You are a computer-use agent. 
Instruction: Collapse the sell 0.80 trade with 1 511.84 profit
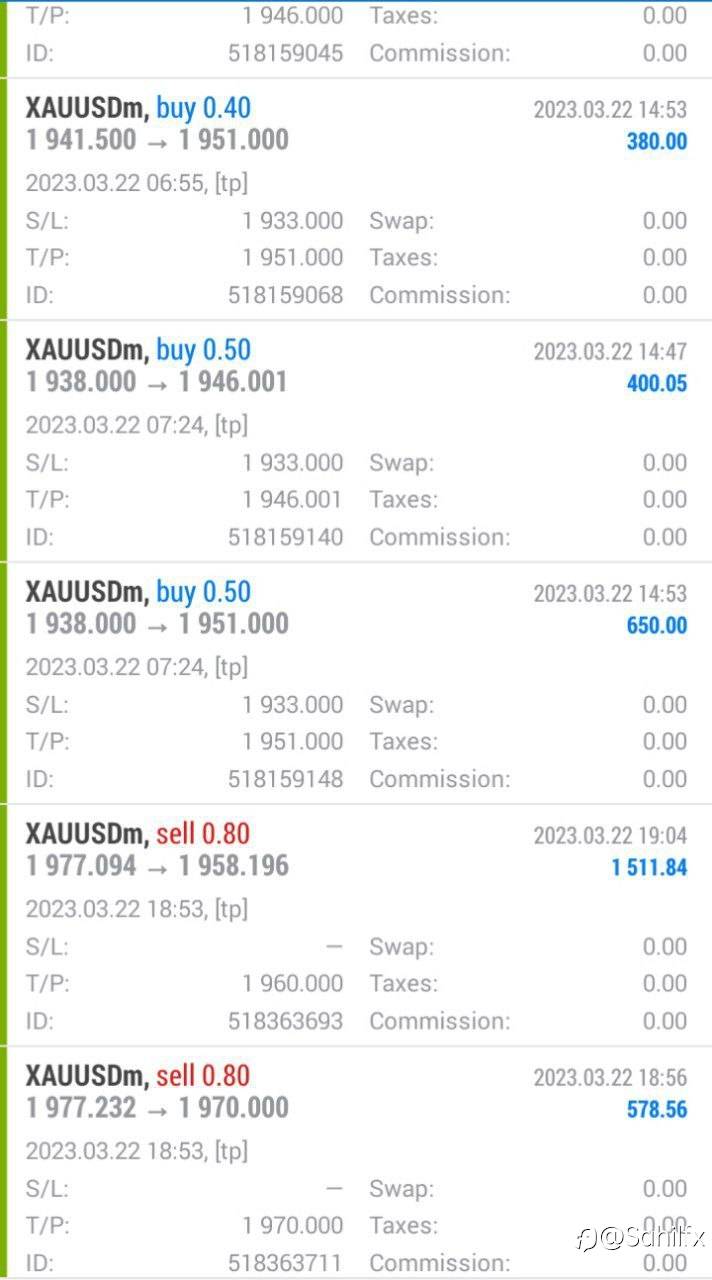click(x=356, y=925)
